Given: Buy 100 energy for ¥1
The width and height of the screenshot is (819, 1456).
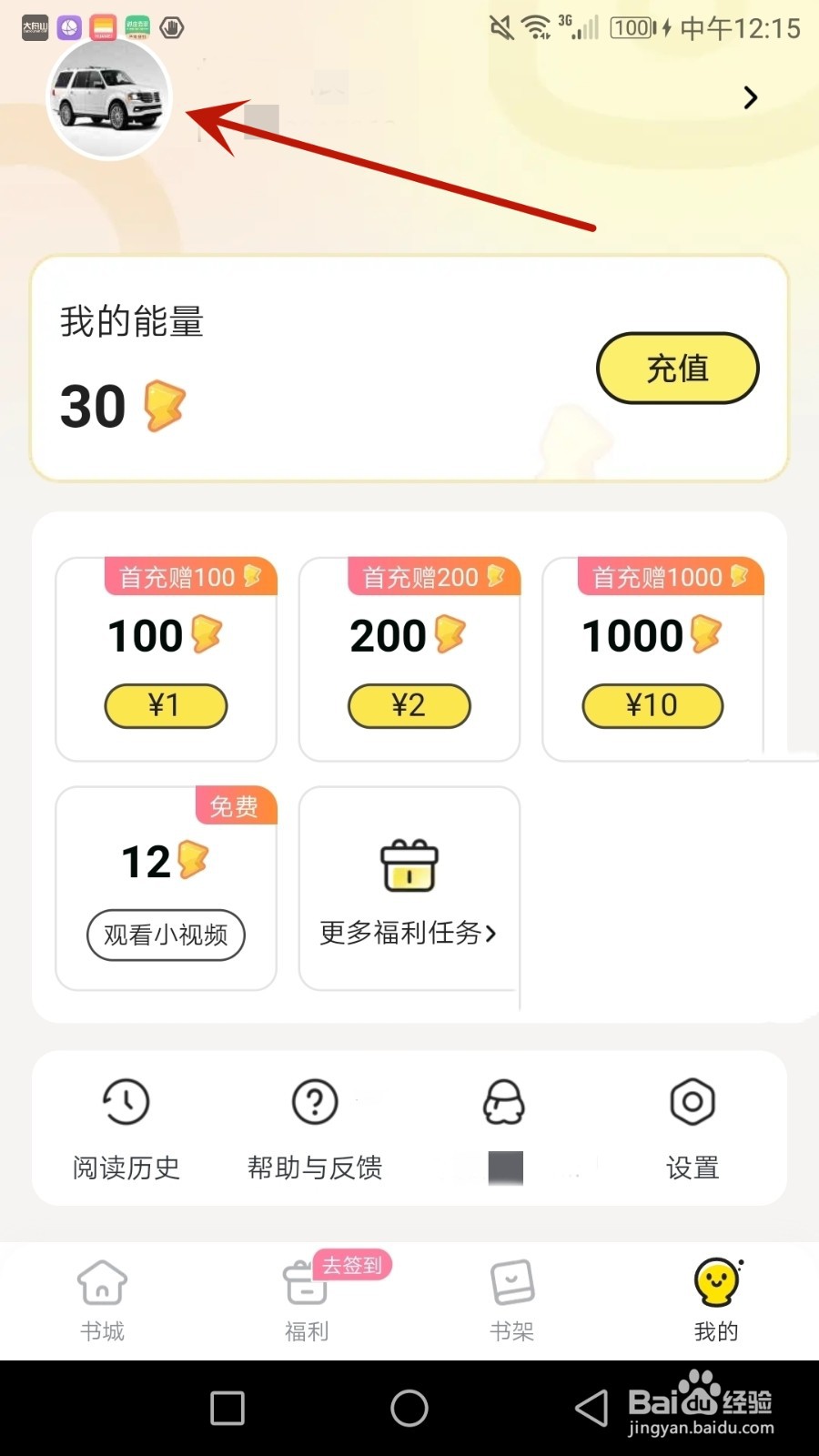Looking at the screenshot, I should point(166,705).
